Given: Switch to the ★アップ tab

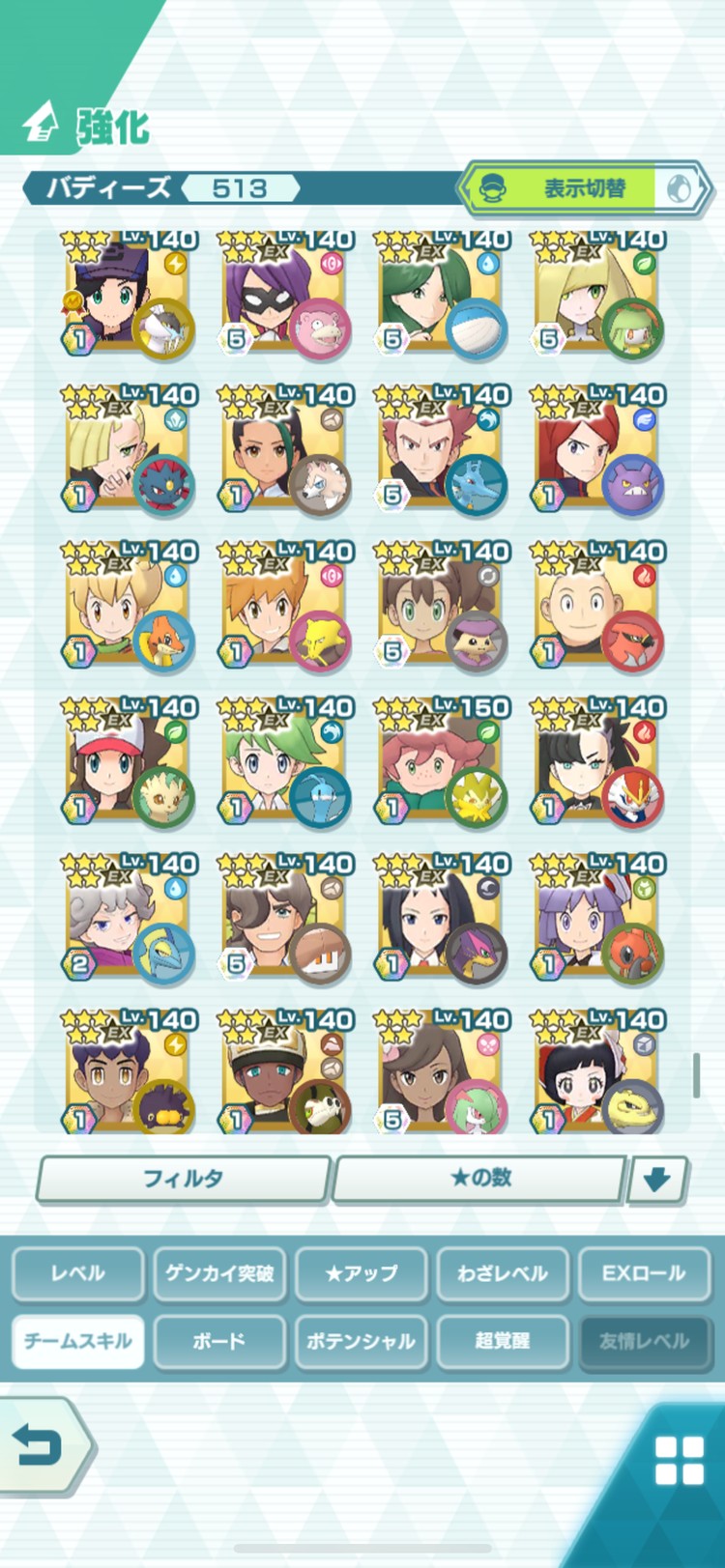Looking at the screenshot, I should pyautogui.click(x=361, y=1273).
